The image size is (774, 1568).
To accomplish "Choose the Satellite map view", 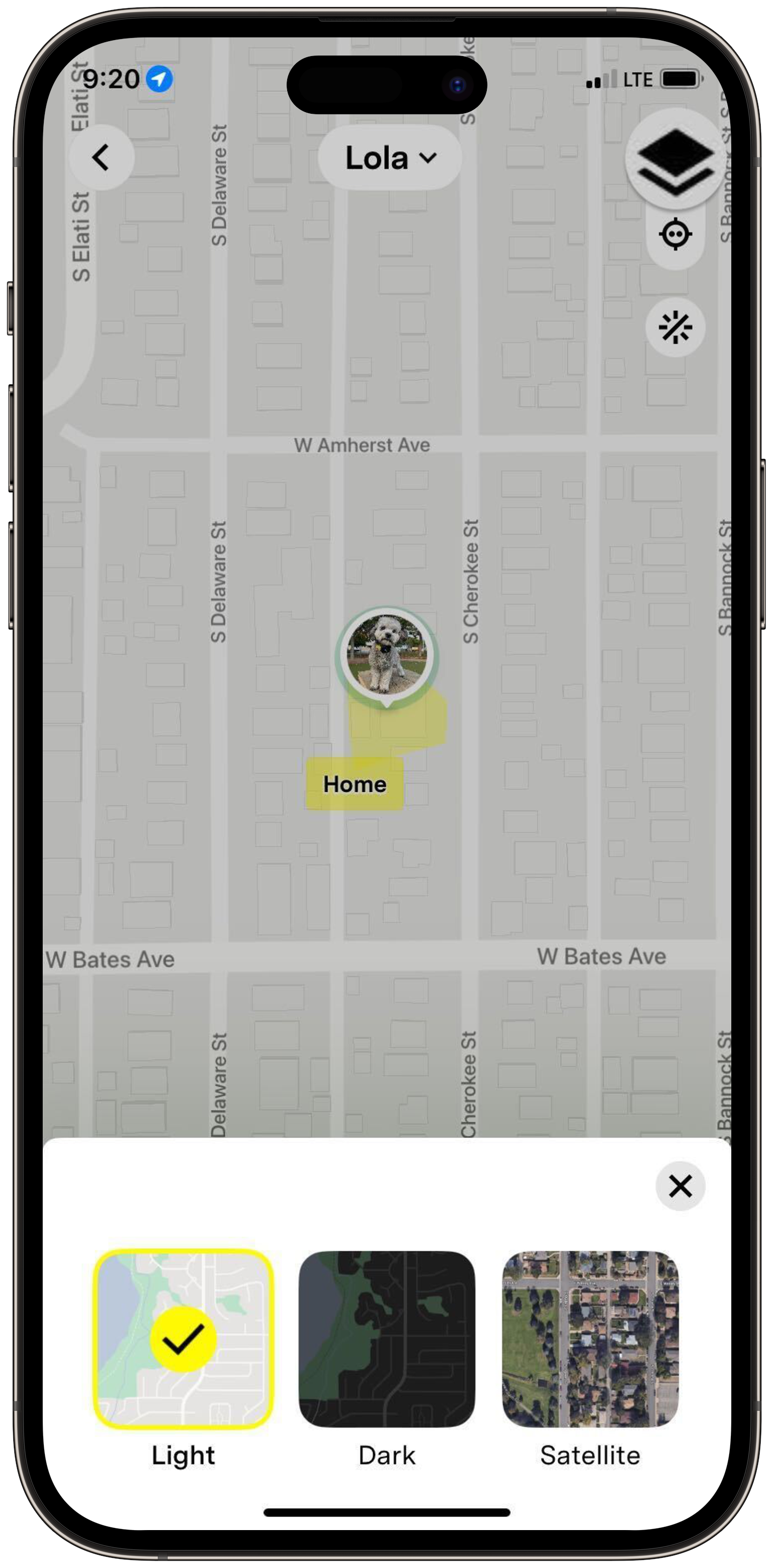I will click(590, 1339).
